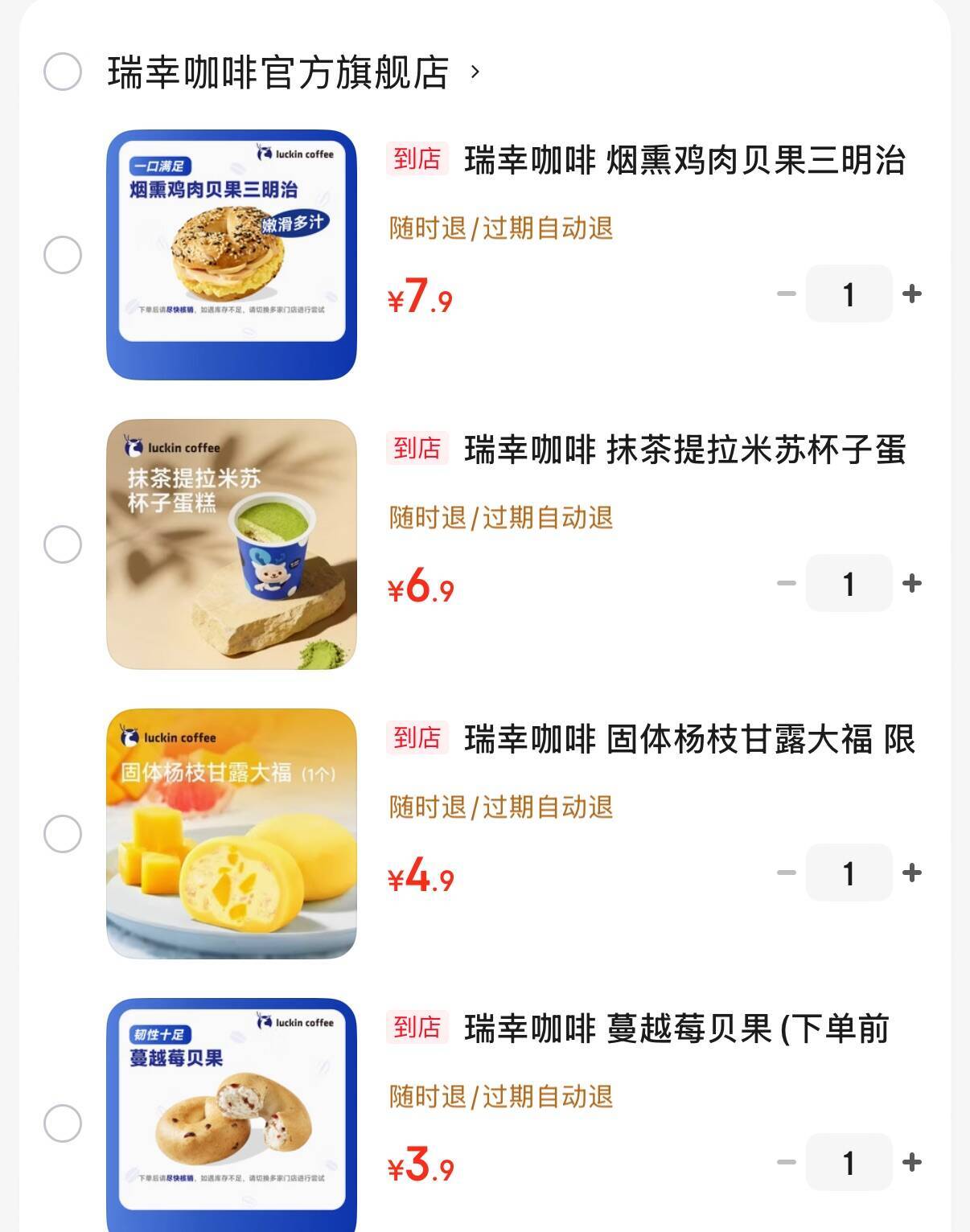The image size is (970, 1232).
Task: Decrease quantity of 烟熏鸡肉贝果三明治
Action: coord(786,294)
